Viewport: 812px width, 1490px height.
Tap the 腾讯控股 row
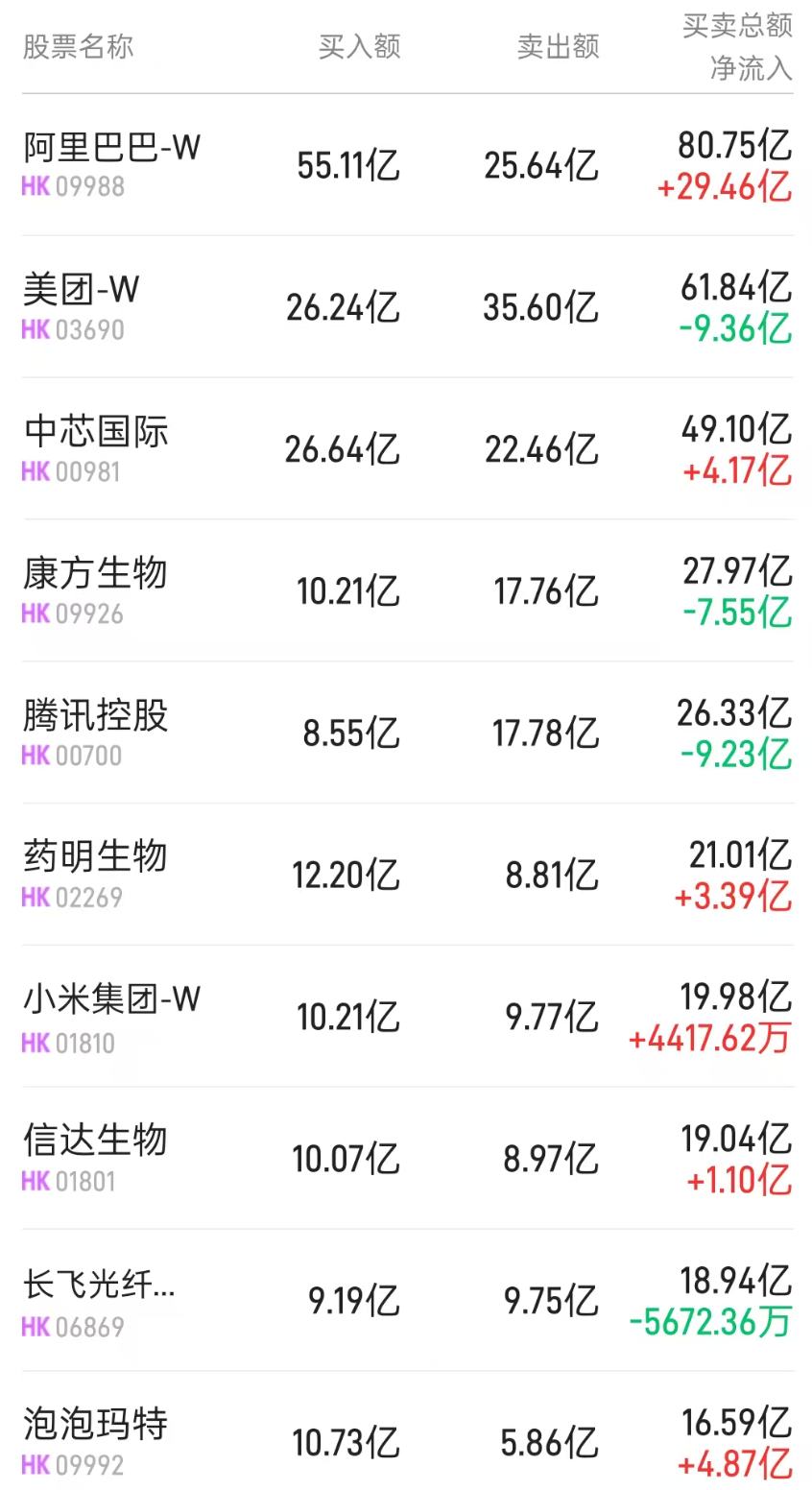coord(95,716)
